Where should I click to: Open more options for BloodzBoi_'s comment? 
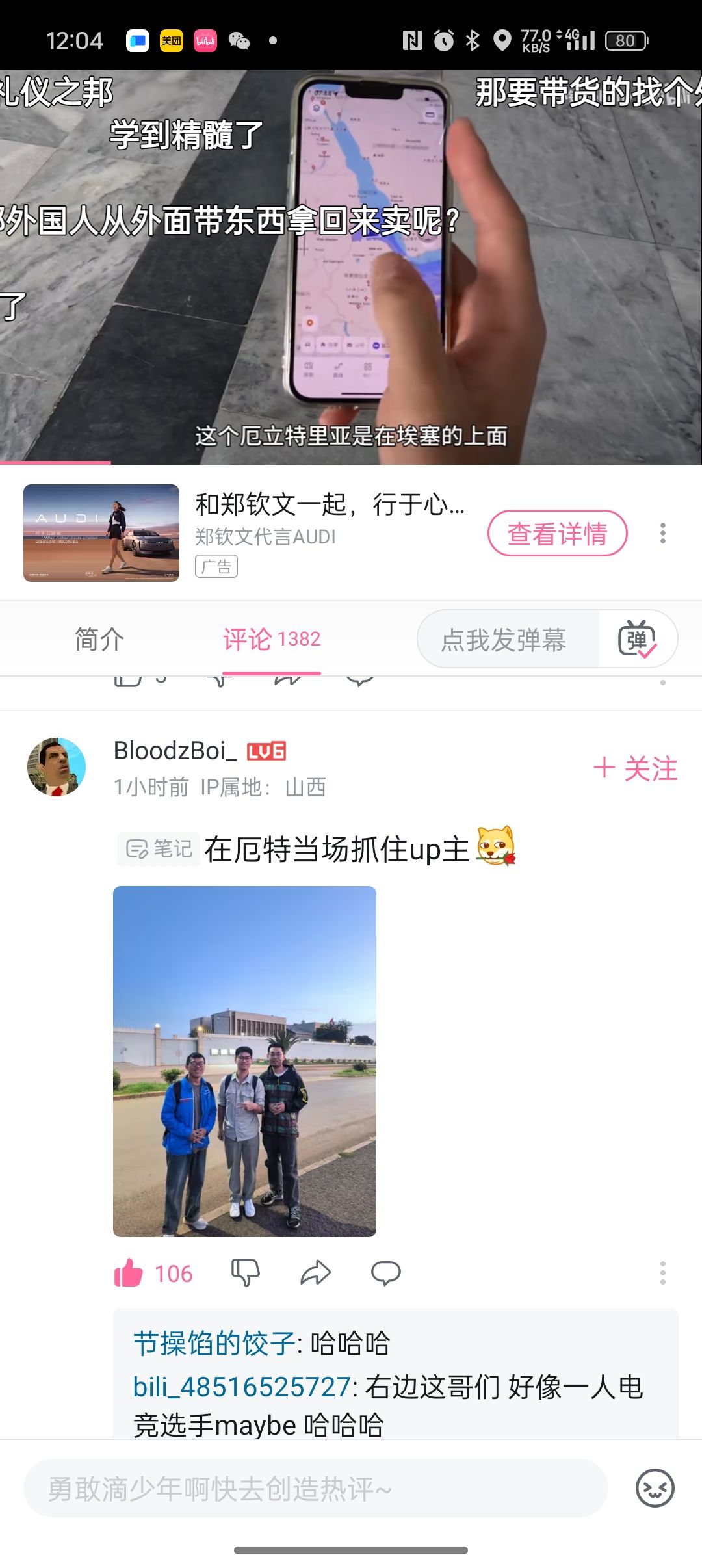(x=662, y=1272)
